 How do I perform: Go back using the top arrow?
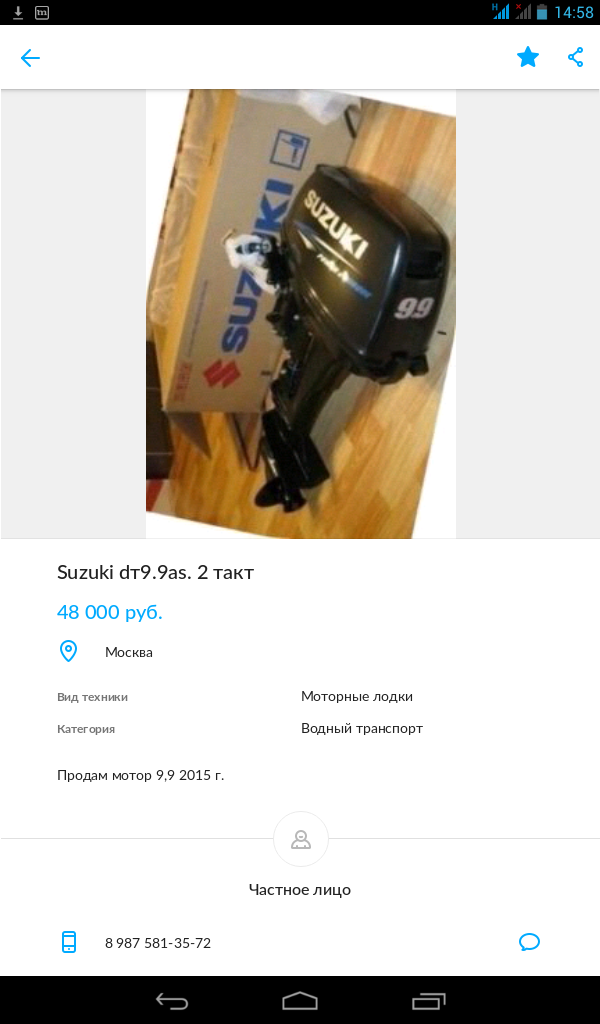click(x=30, y=58)
